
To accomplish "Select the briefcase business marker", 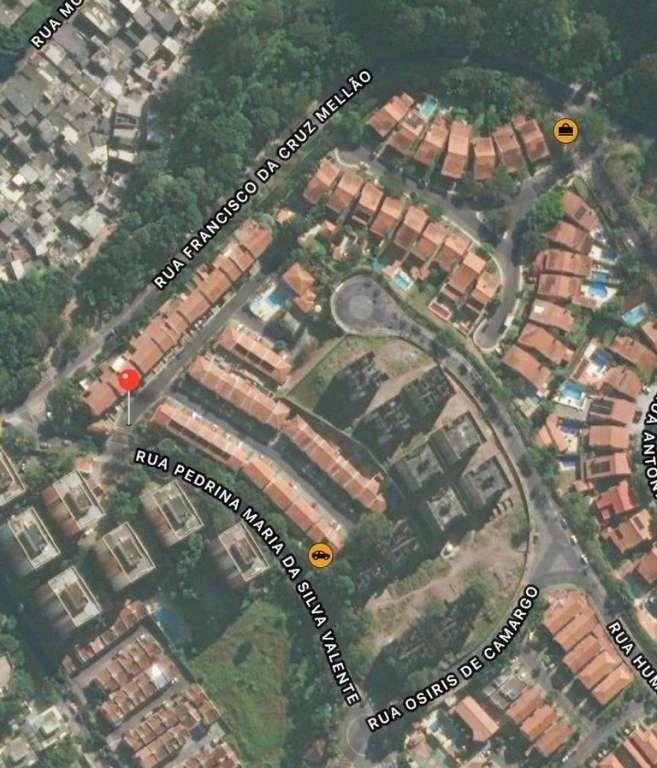I will click(x=565, y=130).
